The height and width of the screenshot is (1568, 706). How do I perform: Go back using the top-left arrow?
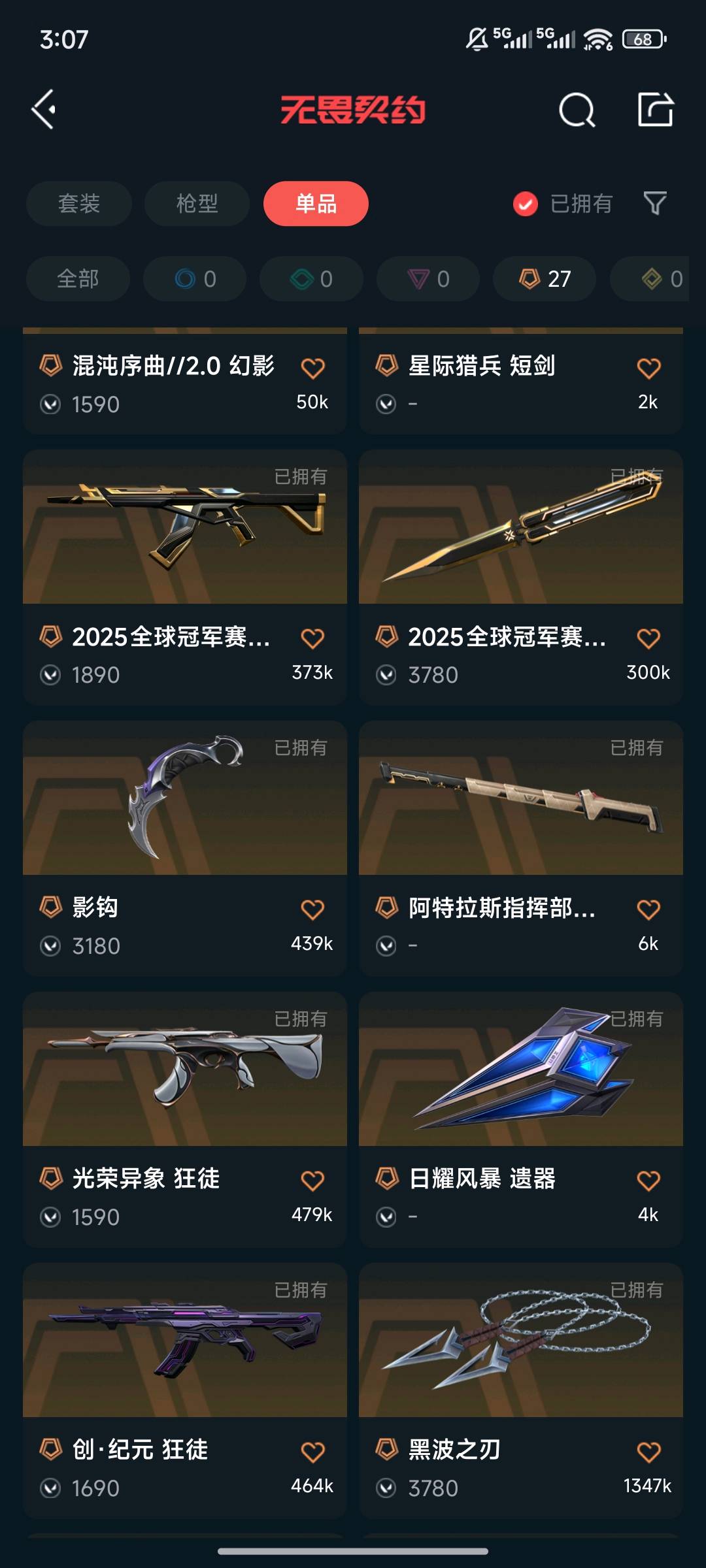[44, 109]
